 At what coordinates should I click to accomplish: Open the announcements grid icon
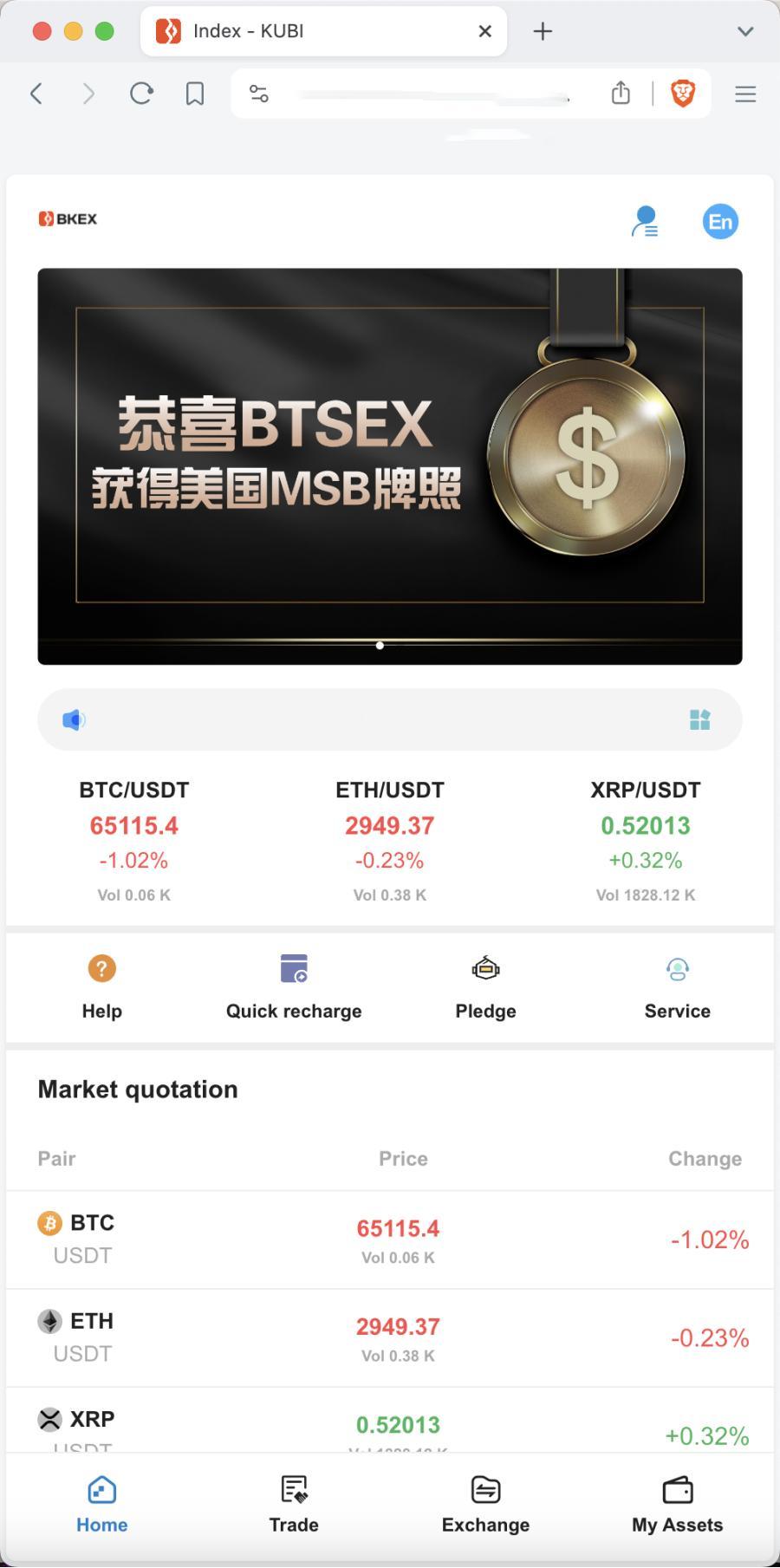pyautogui.click(x=699, y=719)
